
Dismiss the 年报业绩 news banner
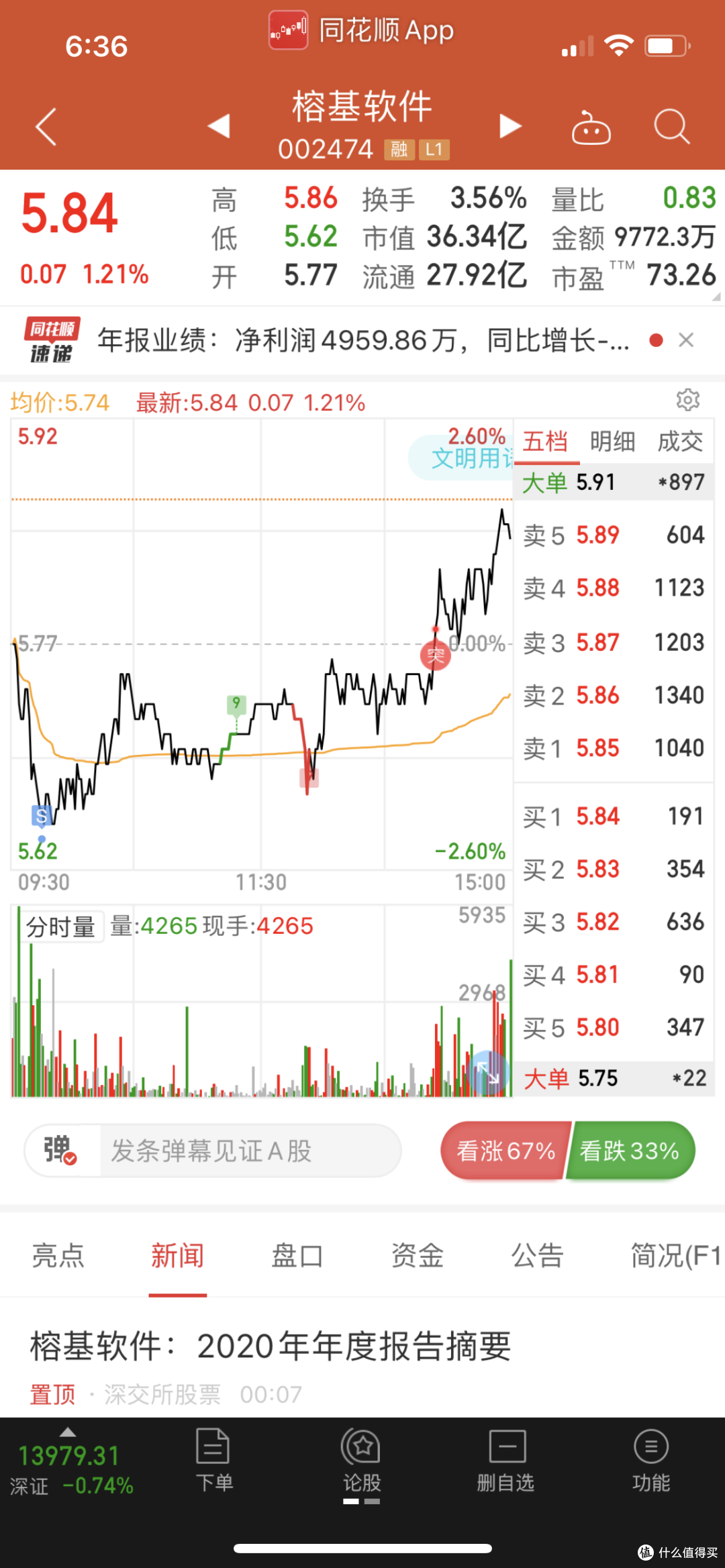pos(686,340)
